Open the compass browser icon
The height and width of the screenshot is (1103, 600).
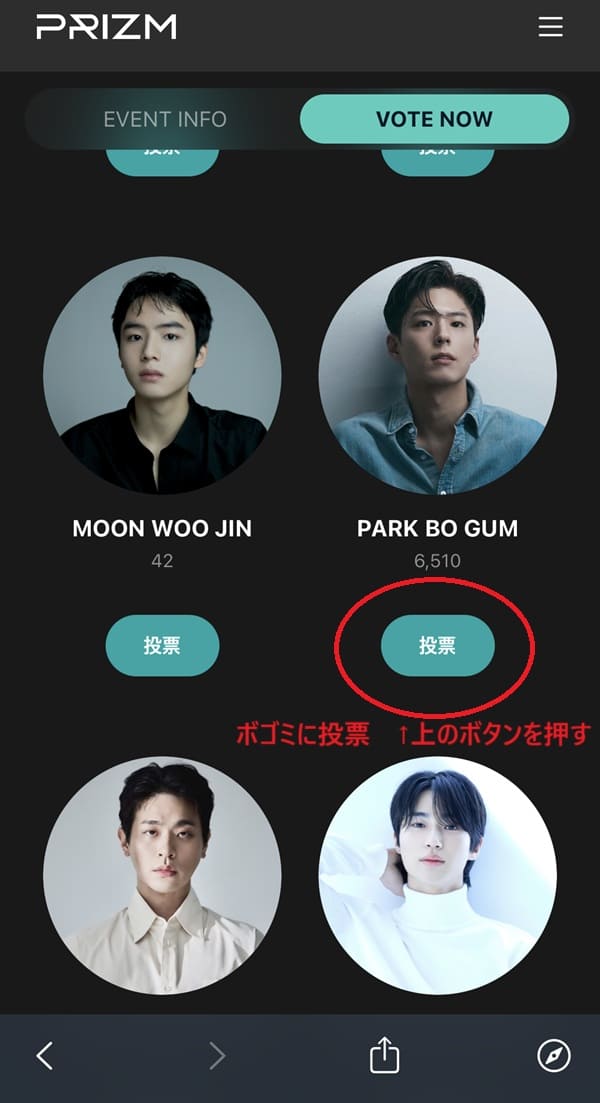coord(553,1055)
